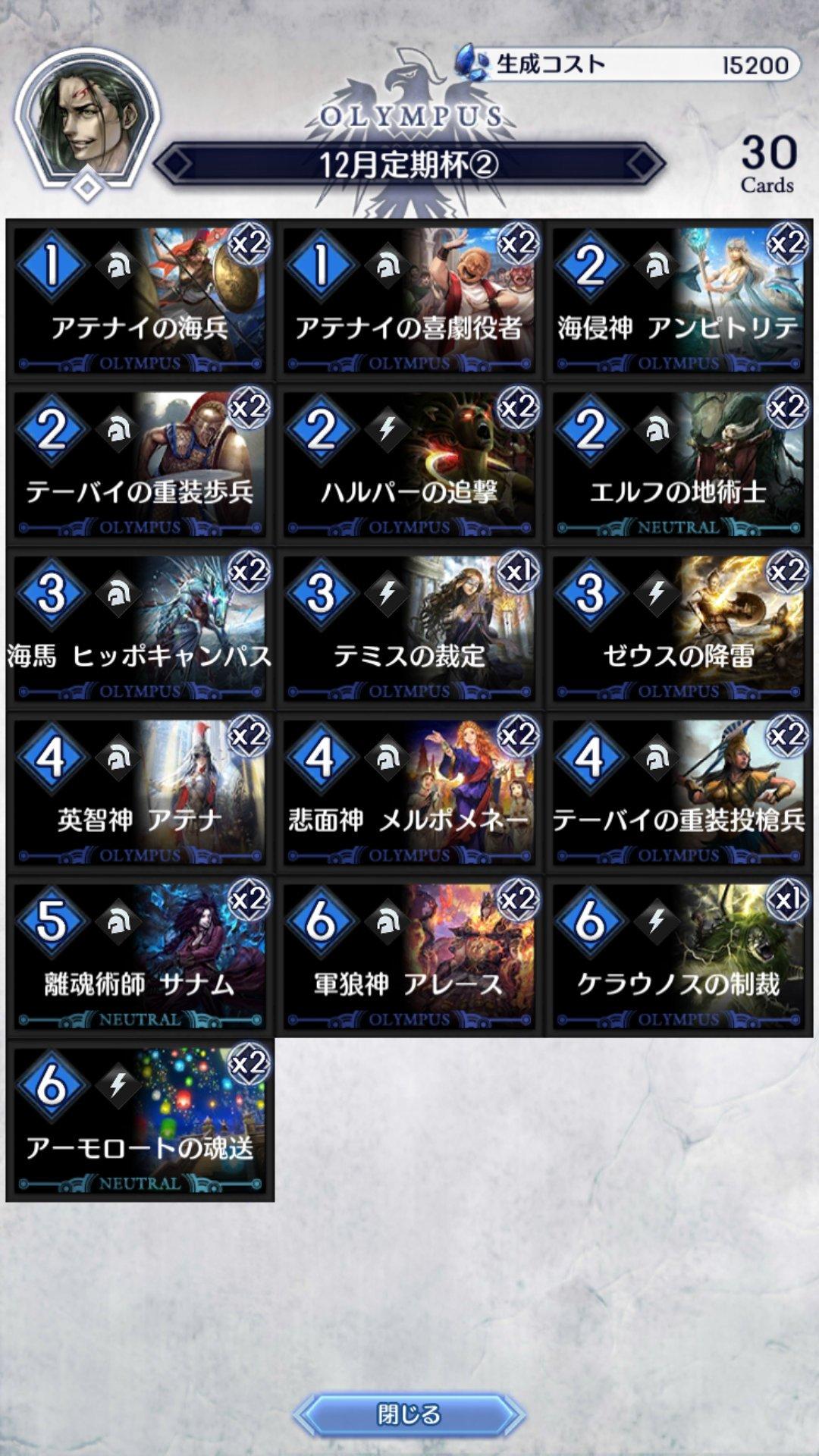Image resolution: width=819 pixels, height=1456 pixels.
Task: Tap the 閉じる close button
Action: [409, 1414]
